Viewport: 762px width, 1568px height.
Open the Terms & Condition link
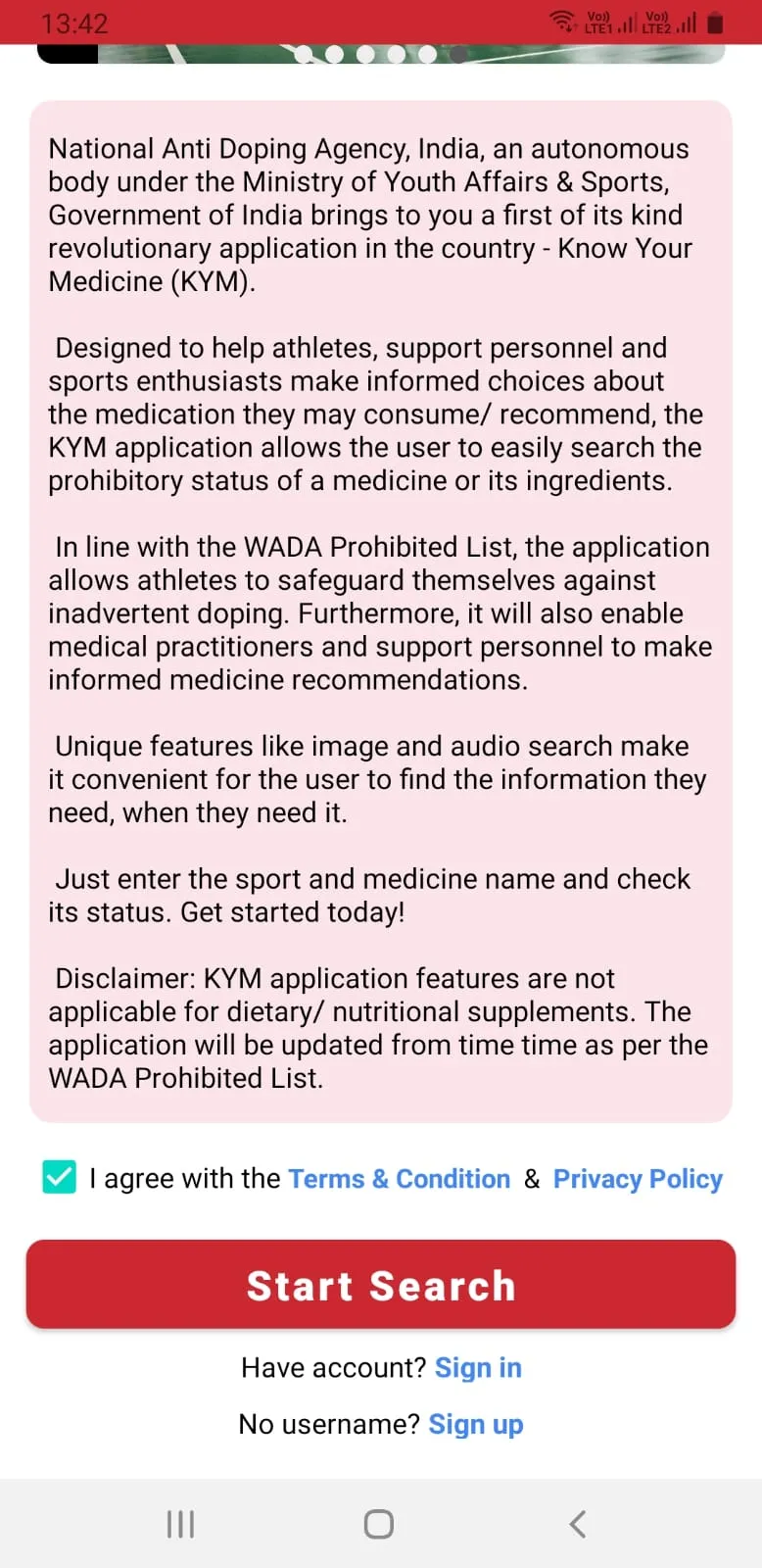tap(400, 1179)
